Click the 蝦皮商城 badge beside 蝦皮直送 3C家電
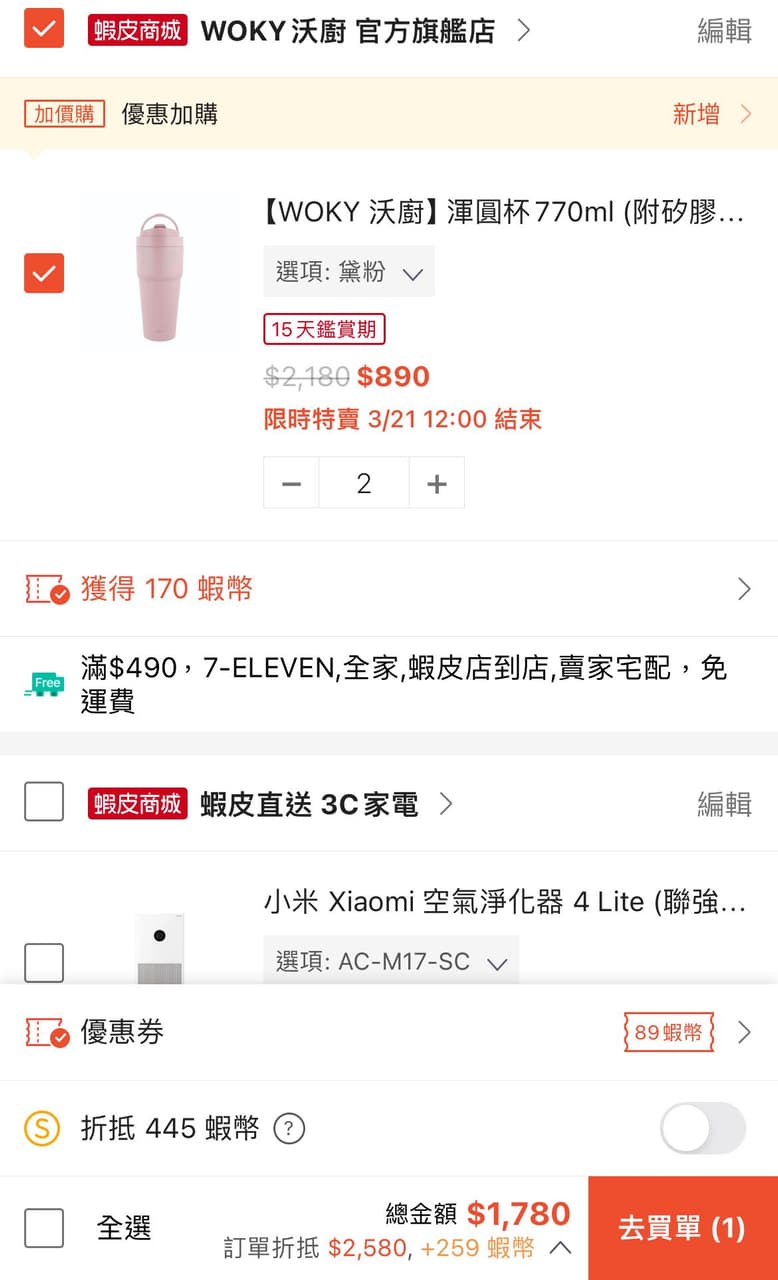The image size is (778, 1280). (x=137, y=803)
